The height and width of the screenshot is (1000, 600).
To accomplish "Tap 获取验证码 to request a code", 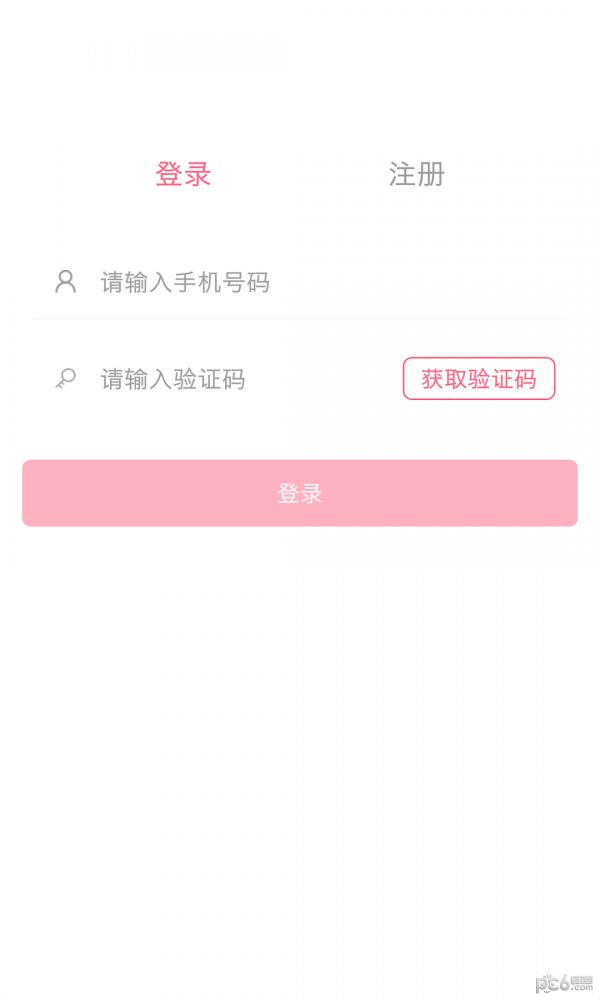I will point(479,379).
